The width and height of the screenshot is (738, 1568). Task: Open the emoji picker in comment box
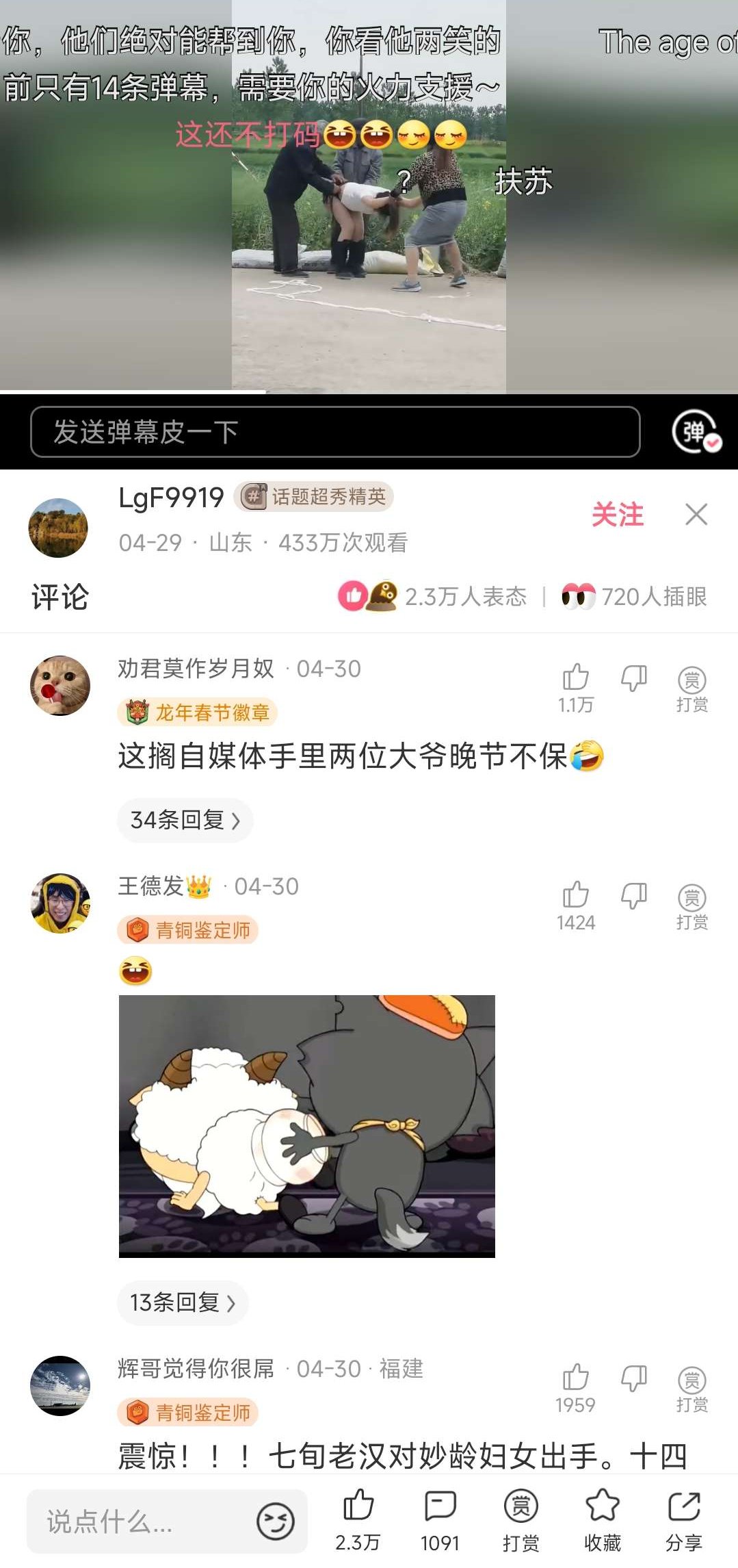click(275, 1522)
